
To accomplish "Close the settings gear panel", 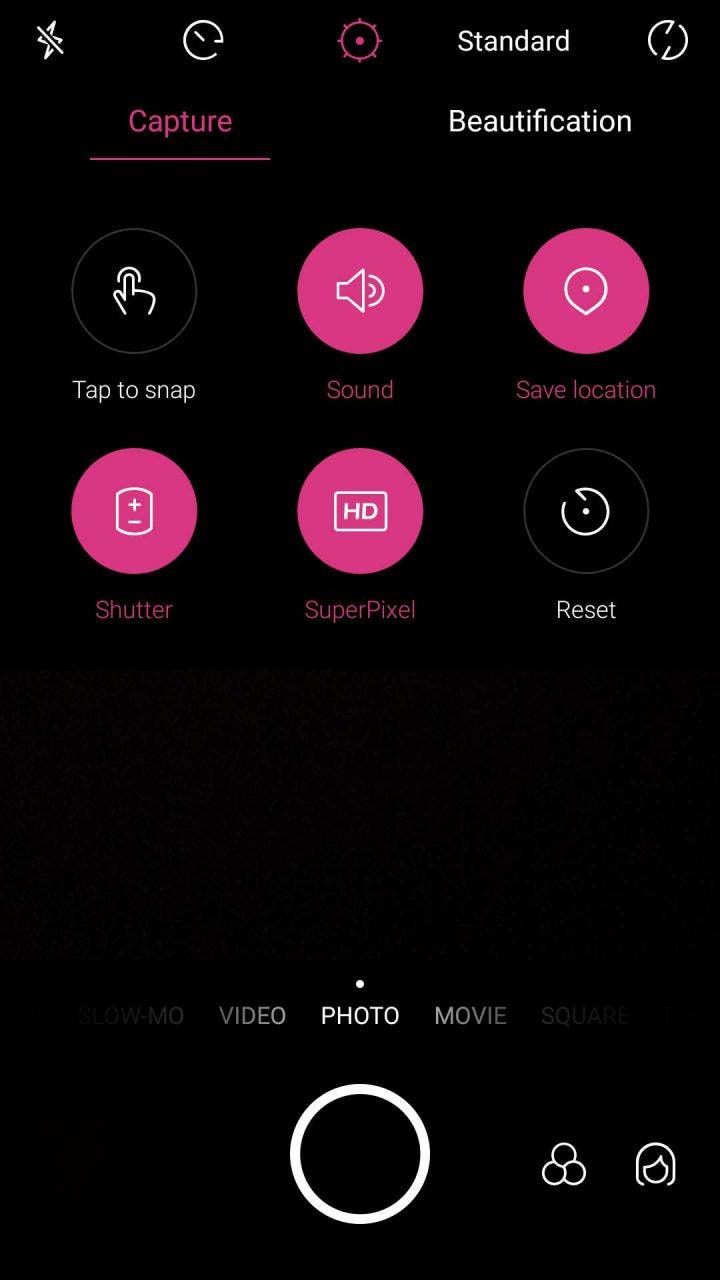I will click(x=359, y=41).
